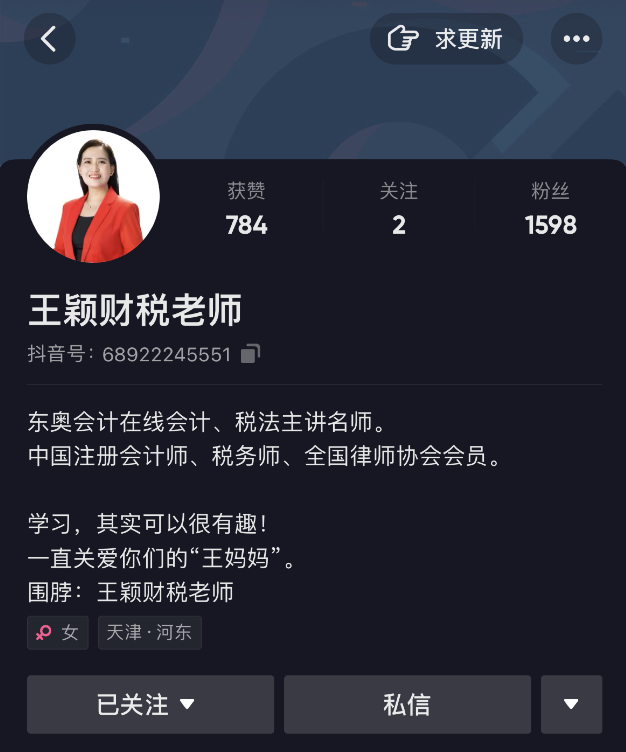This screenshot has width=626, height=752.
Task: Tap the 求更新 request update button
Action: (x=447, y=39)
